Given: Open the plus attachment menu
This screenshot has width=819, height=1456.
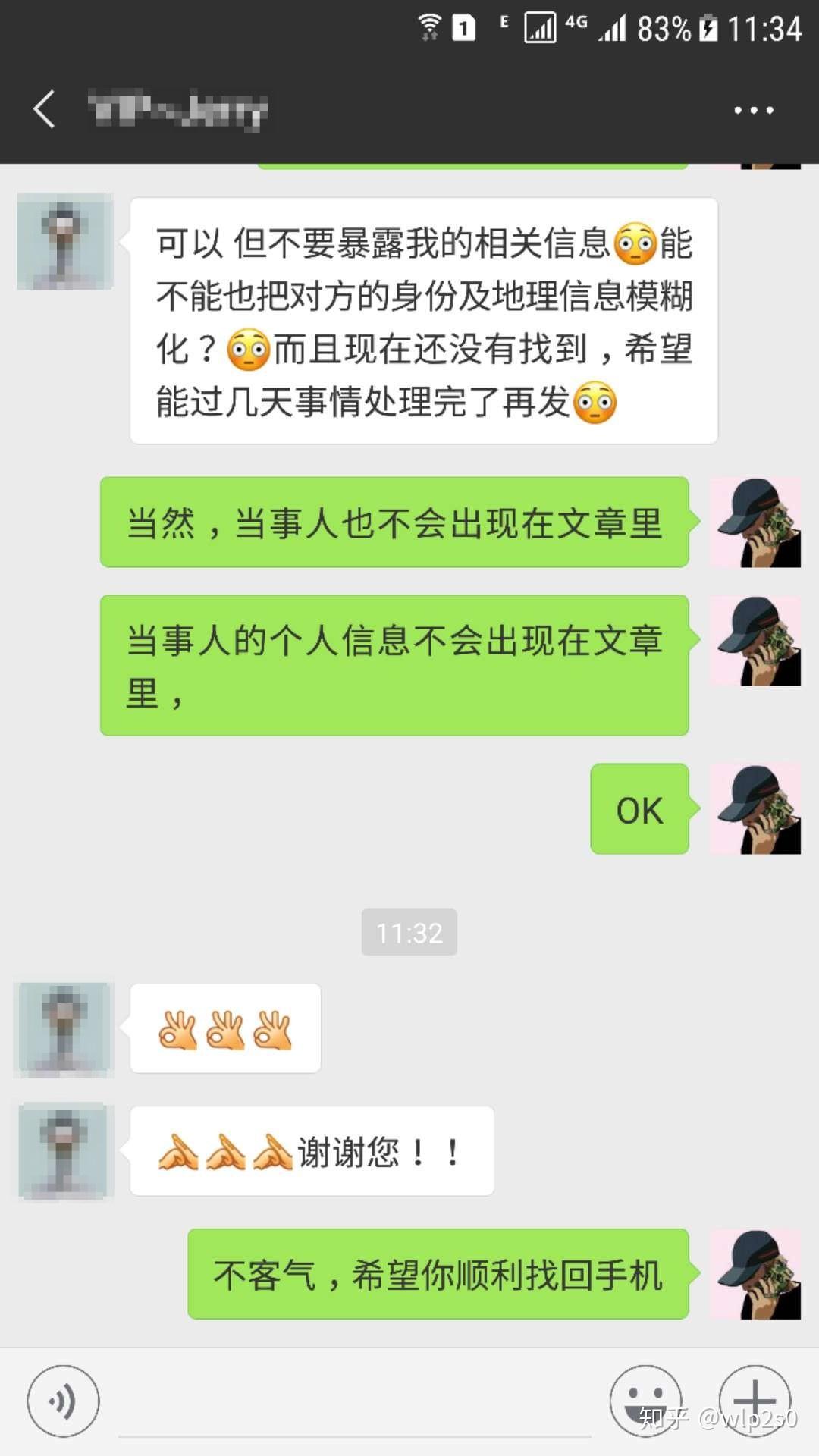Looking at the screenshot, I should pos(755,1401).
